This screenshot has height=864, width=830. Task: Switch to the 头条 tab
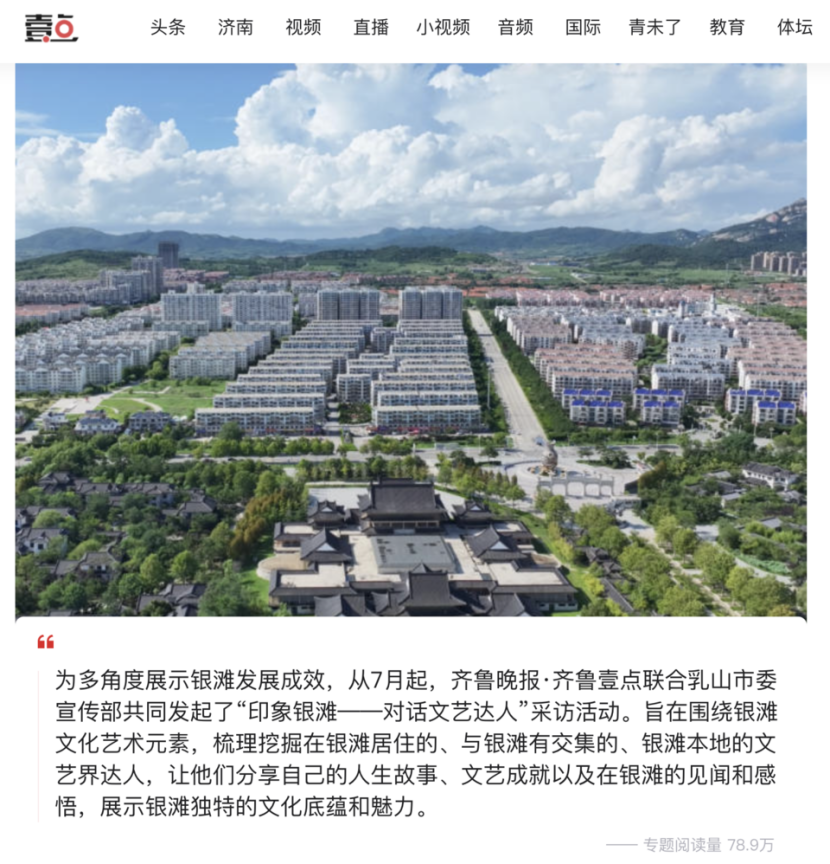point(168,28)
